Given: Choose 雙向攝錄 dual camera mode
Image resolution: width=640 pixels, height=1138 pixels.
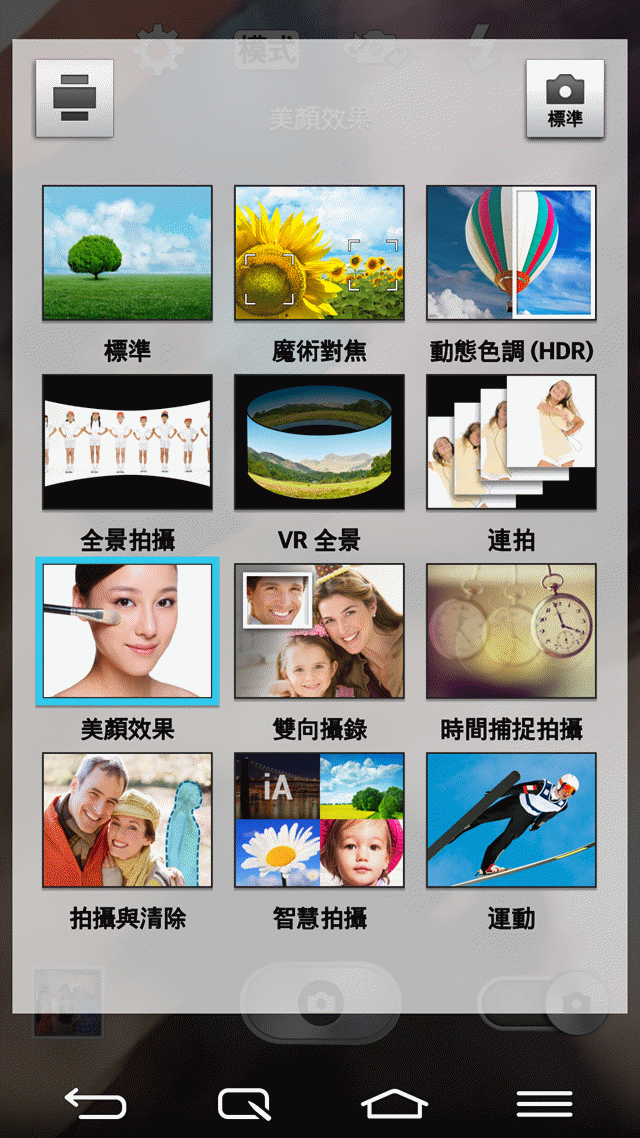Looking at the screenshot, I should [x=319, y=631].
